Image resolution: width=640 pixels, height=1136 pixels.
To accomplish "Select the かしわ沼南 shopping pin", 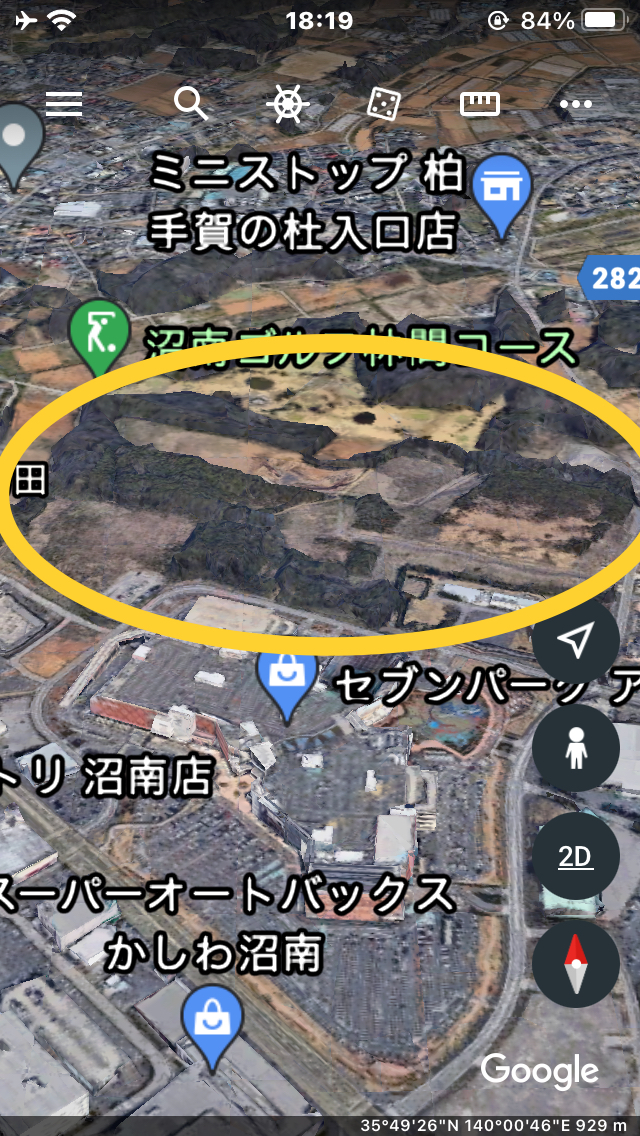I will (x=212, y=1018).
